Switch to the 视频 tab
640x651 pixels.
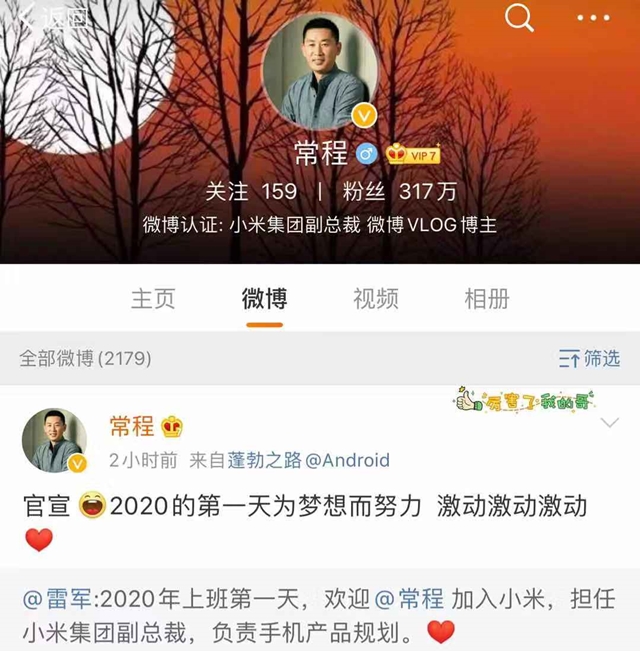375,297
